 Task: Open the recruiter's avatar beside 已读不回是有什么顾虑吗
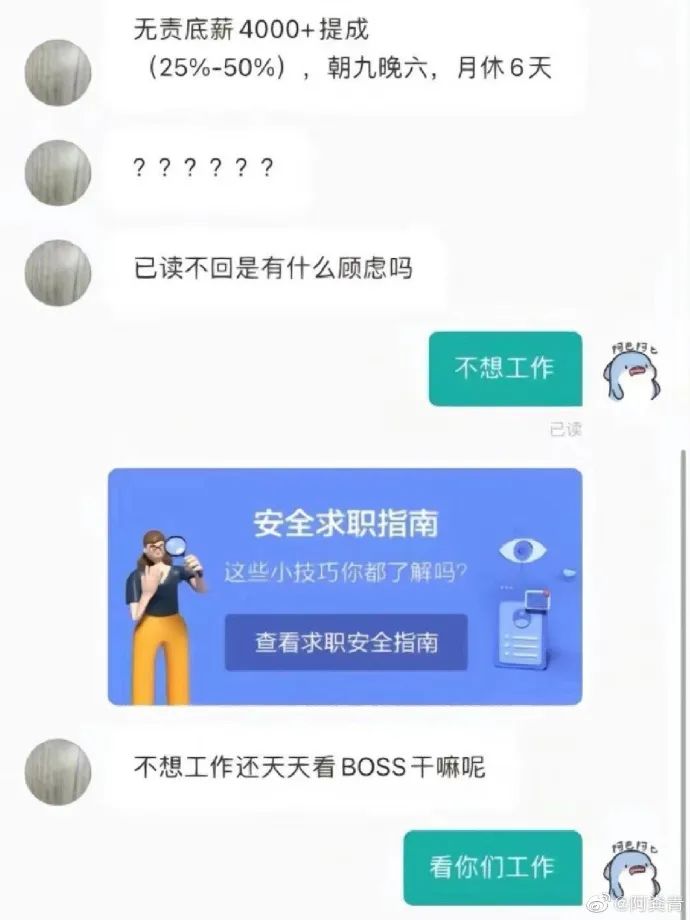click(x=58, y=272)
